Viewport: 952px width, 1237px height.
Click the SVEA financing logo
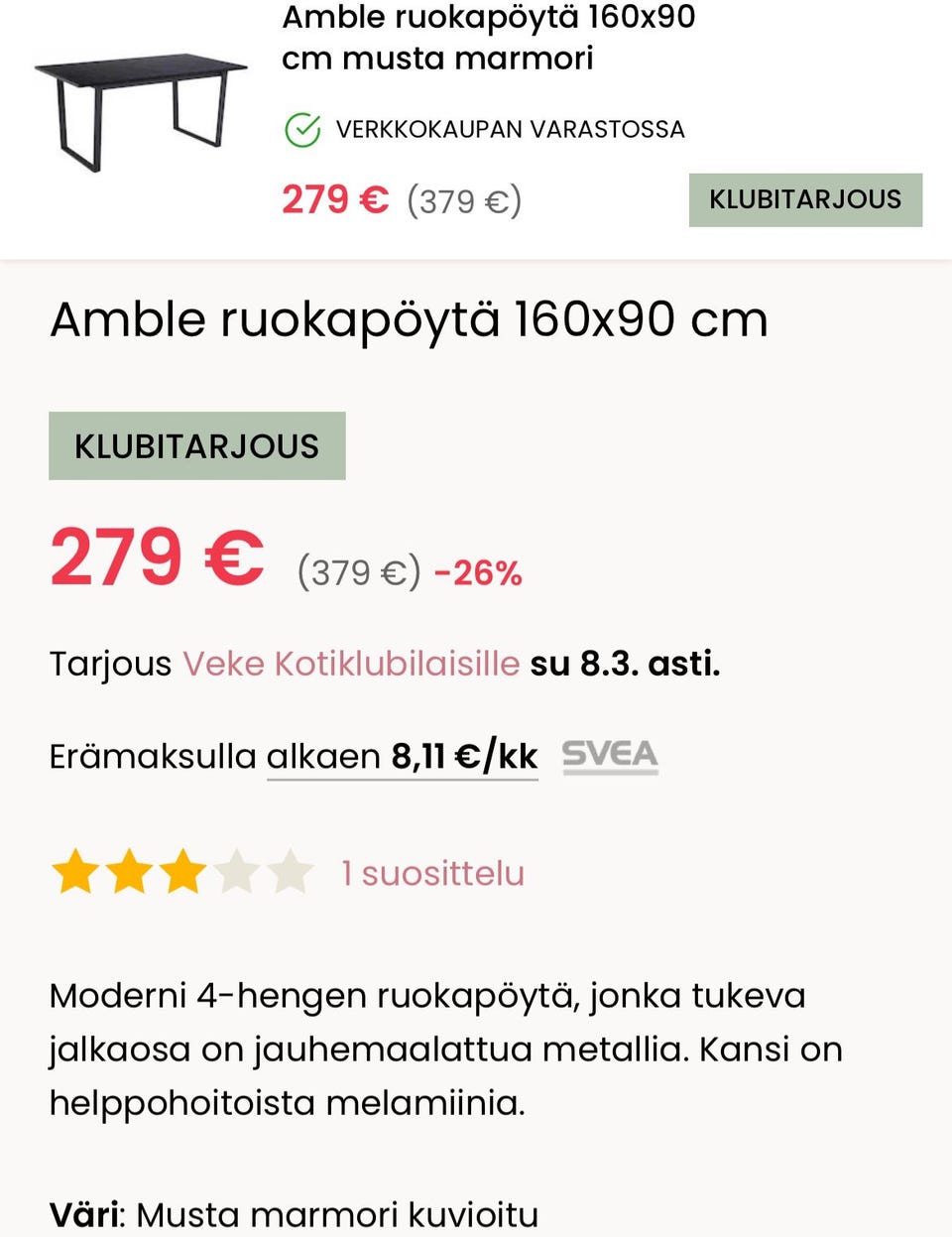(x=609, y=755)
